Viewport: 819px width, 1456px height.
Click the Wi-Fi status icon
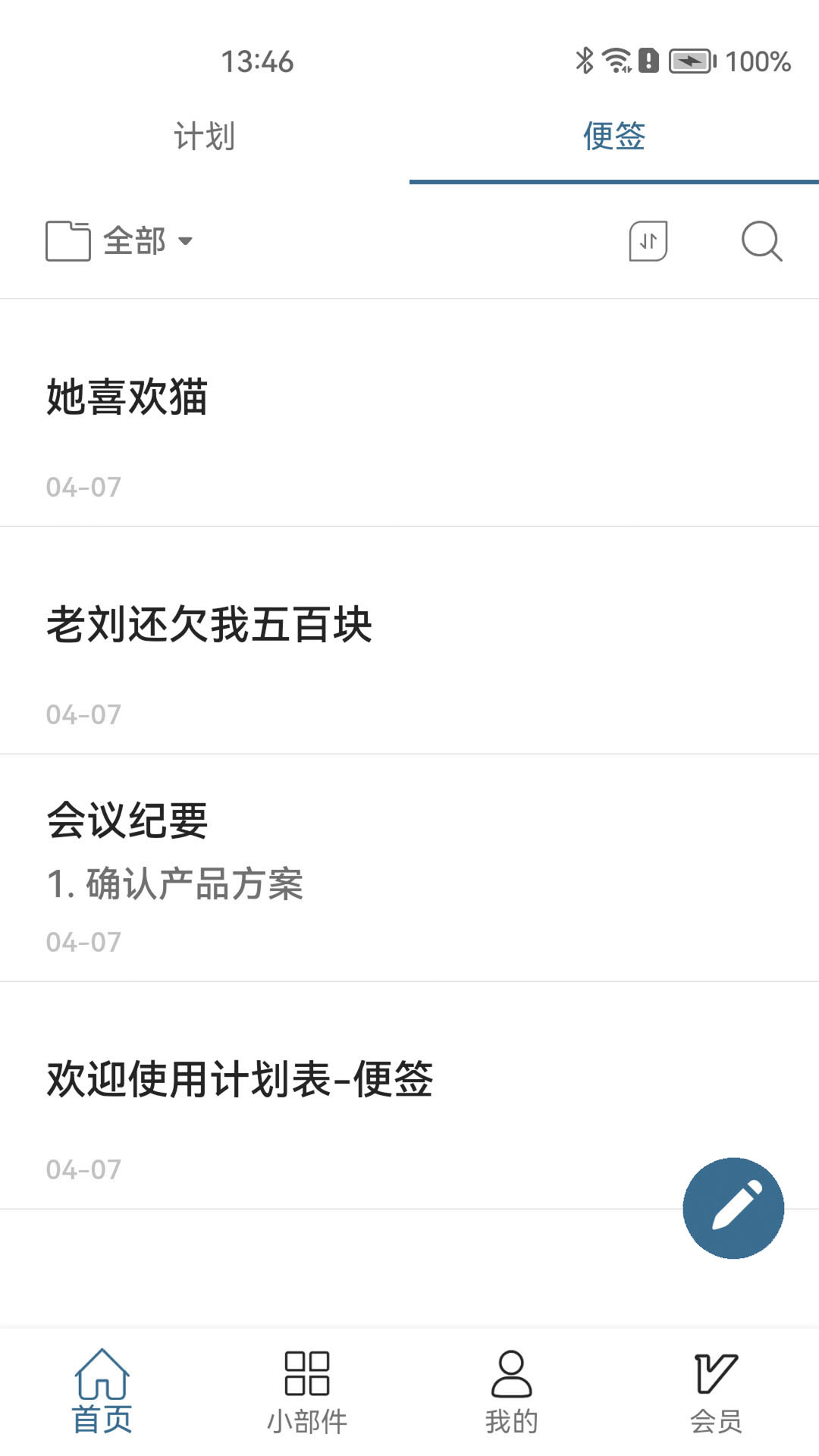(613, 61)
